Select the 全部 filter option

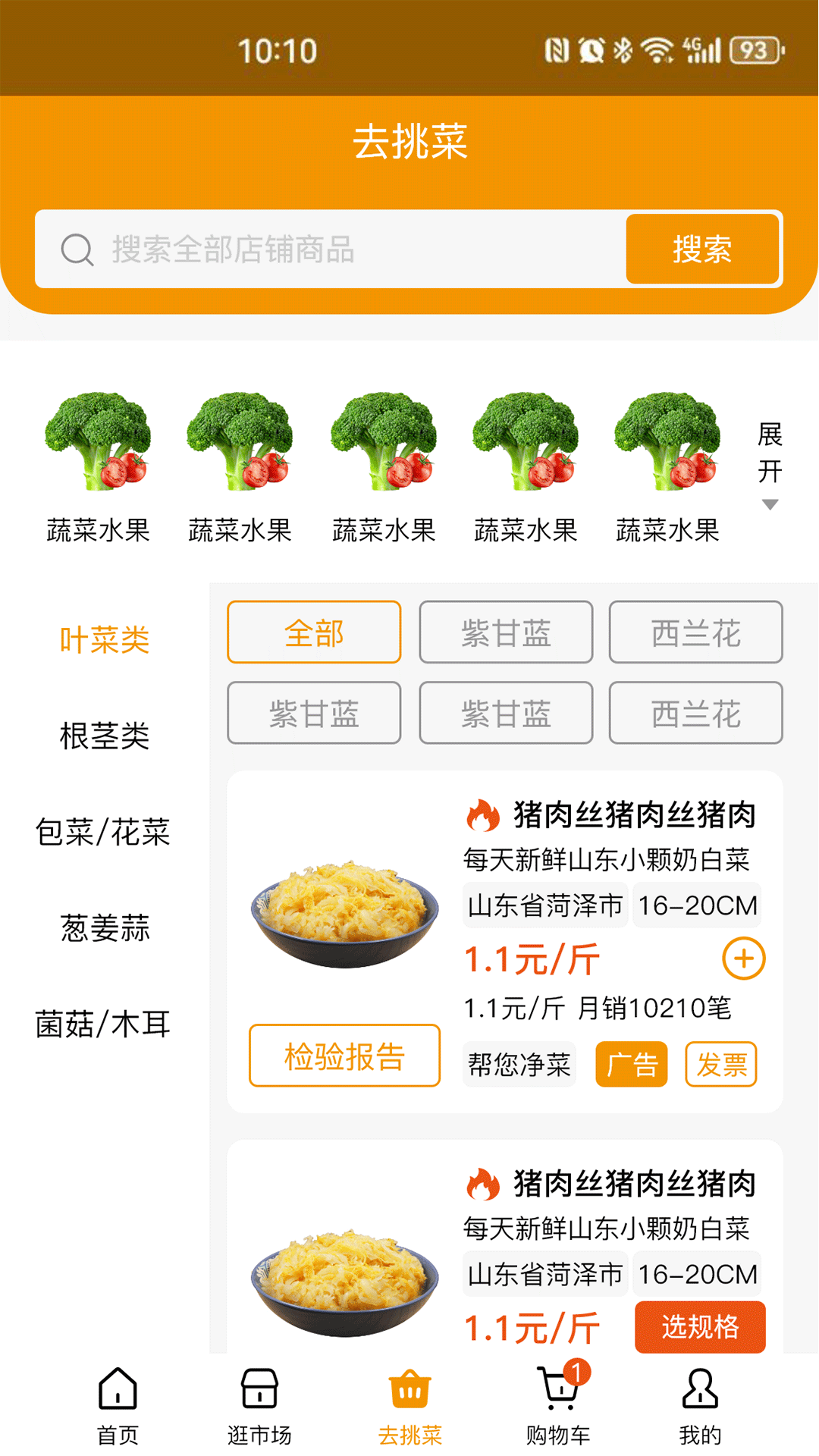tap(313, 632)
